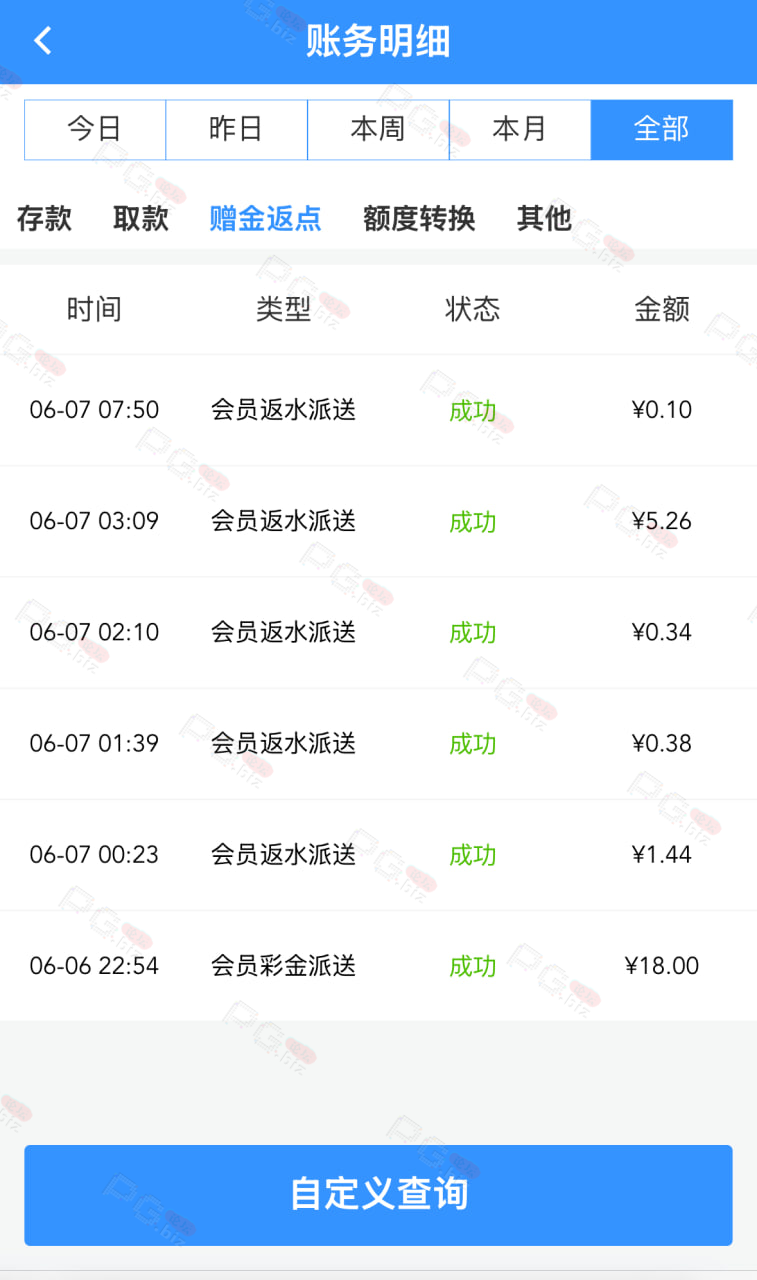This screenshot has height=1280, width=757.
Task: Switch to the 取款 category
Action: click(x=141, y=218)
